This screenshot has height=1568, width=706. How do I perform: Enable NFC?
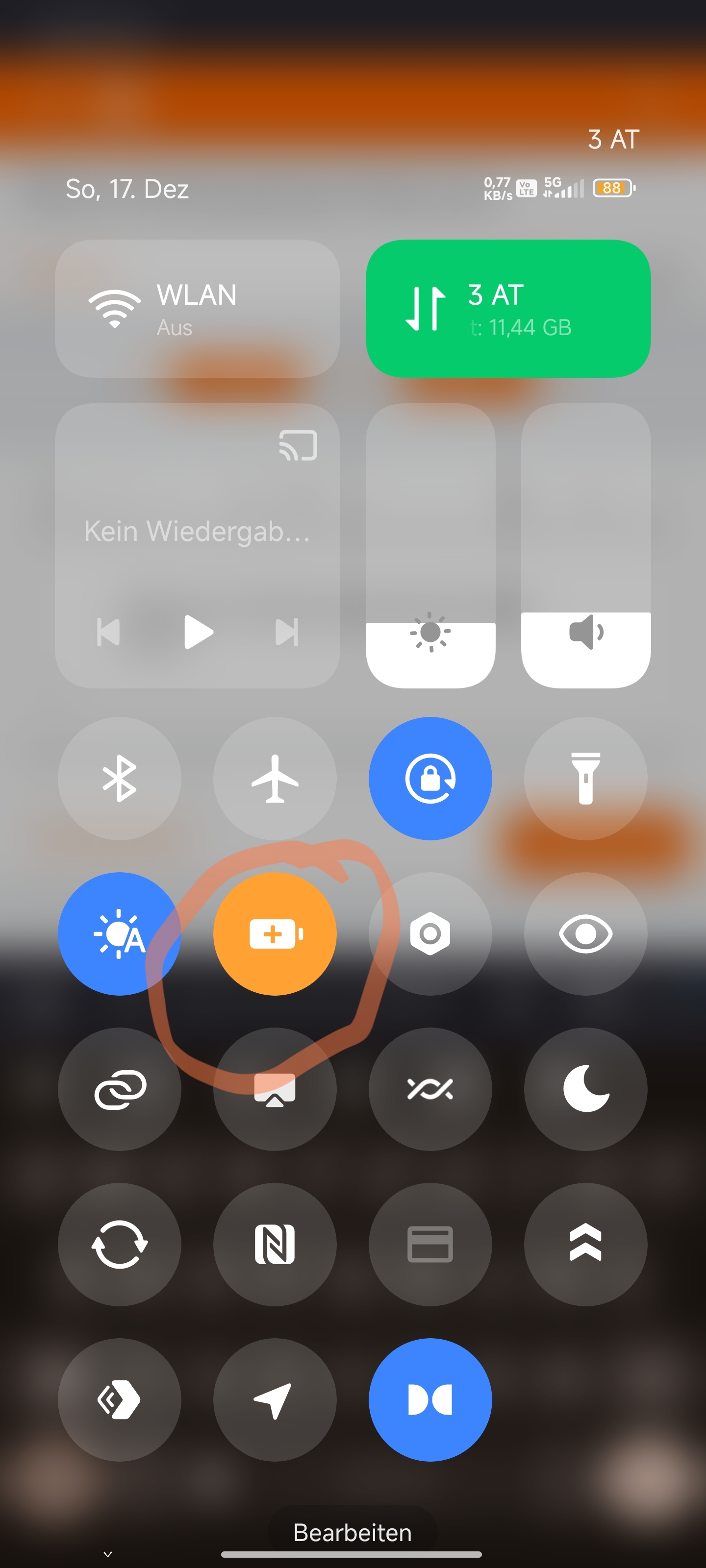[x=275, y=1244]
